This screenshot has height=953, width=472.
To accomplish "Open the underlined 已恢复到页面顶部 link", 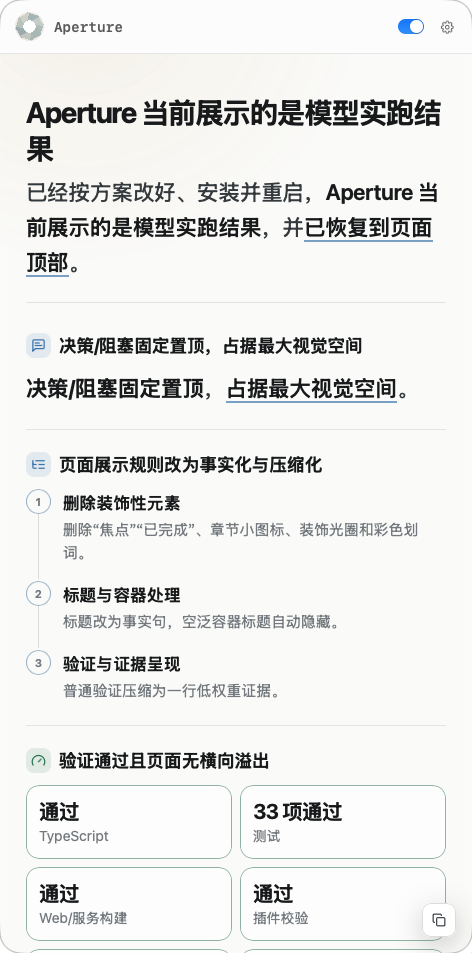I will 368,229.
